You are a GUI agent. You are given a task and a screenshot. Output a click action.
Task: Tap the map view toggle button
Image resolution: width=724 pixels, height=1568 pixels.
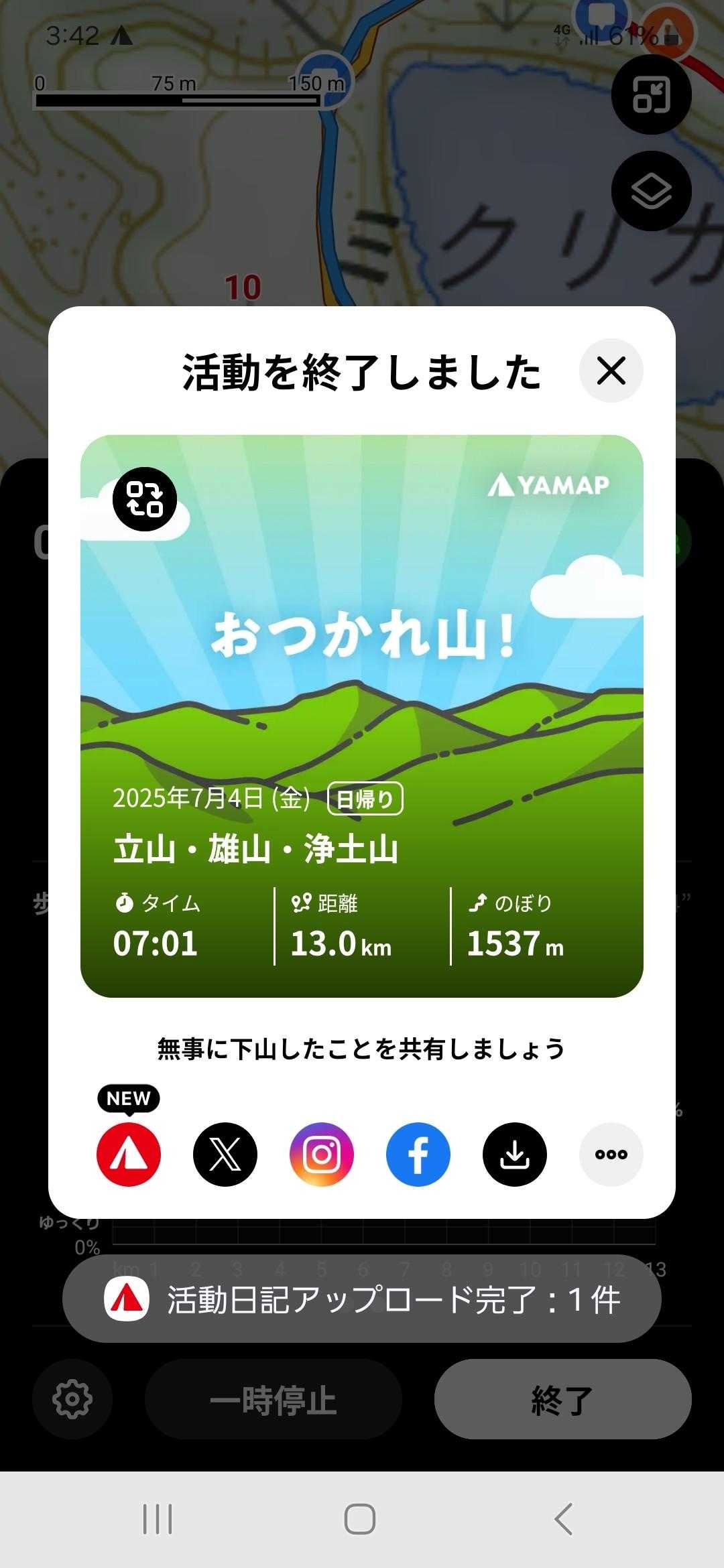pos(651,94)
